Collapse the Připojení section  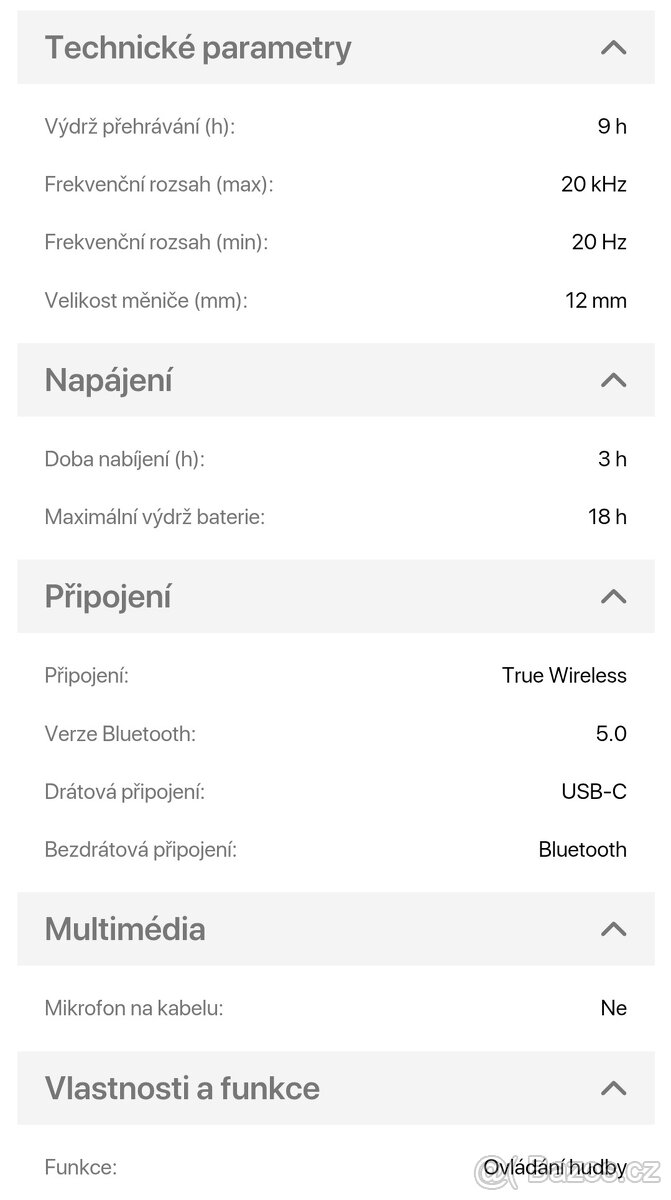[x=613, y=596]
